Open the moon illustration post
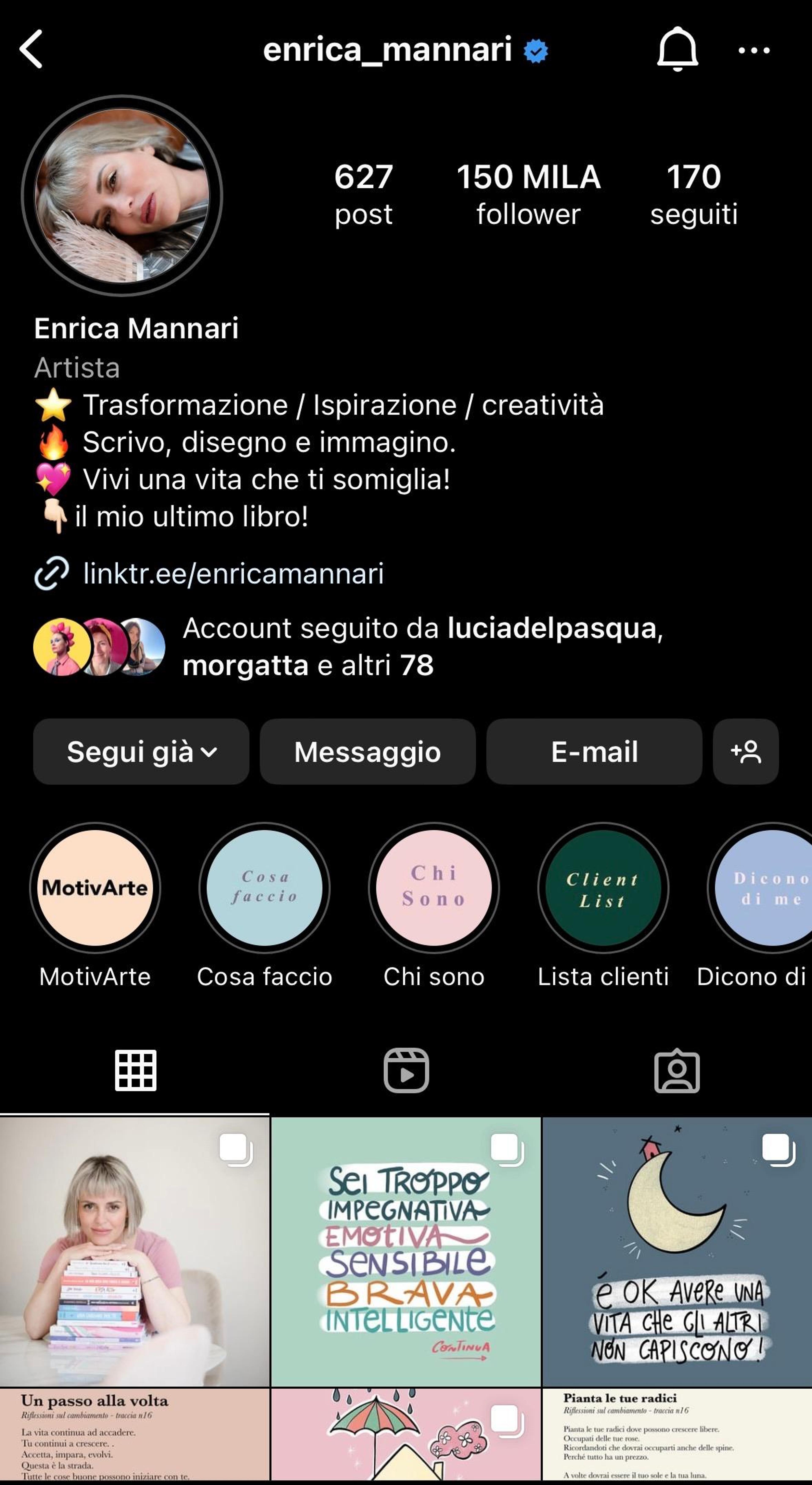The width and height of the screenshot is (812, 1485). (677, 1252)
